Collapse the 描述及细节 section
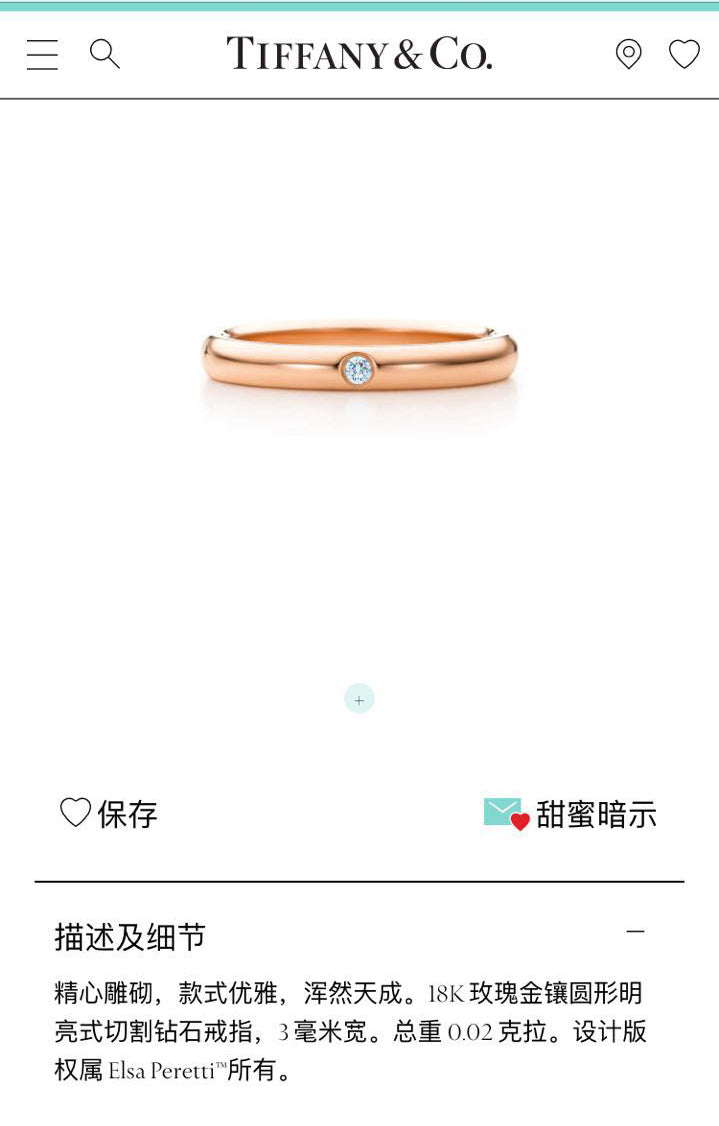The height and width of the screenshot is (1126, 719). point(635,931)
